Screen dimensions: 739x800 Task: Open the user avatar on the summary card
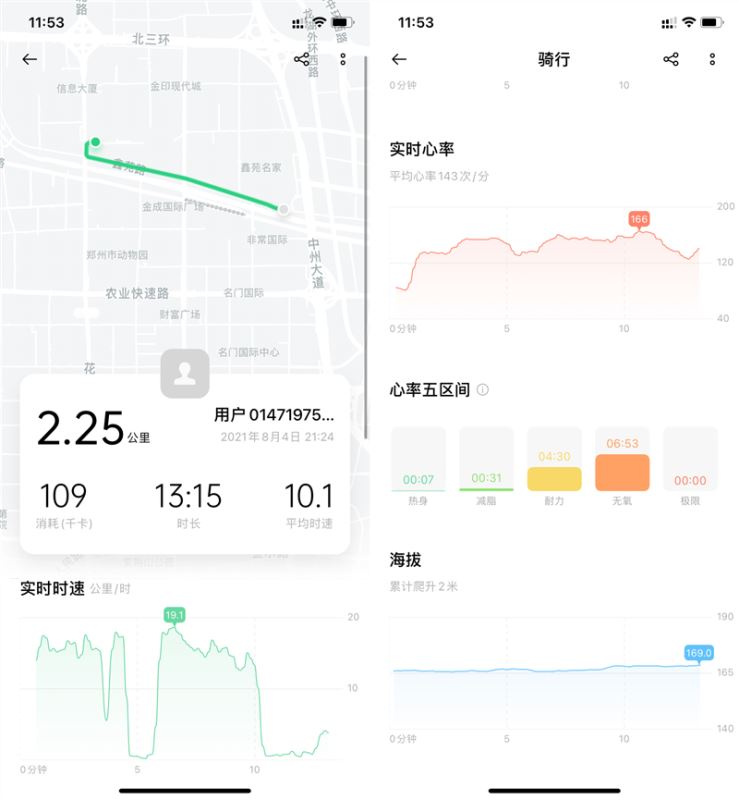point(185,374)
